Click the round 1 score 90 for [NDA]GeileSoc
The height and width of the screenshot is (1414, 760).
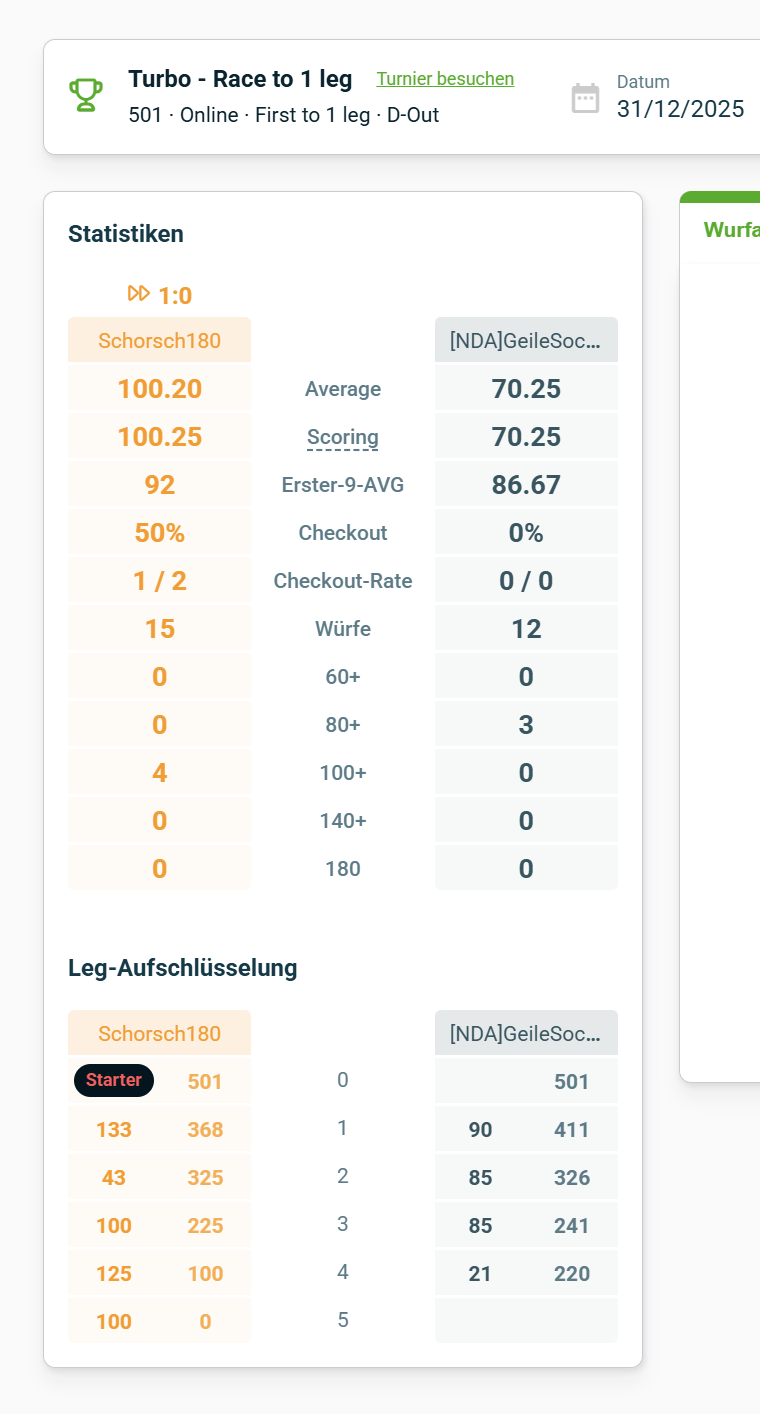tap(479, 1128)
